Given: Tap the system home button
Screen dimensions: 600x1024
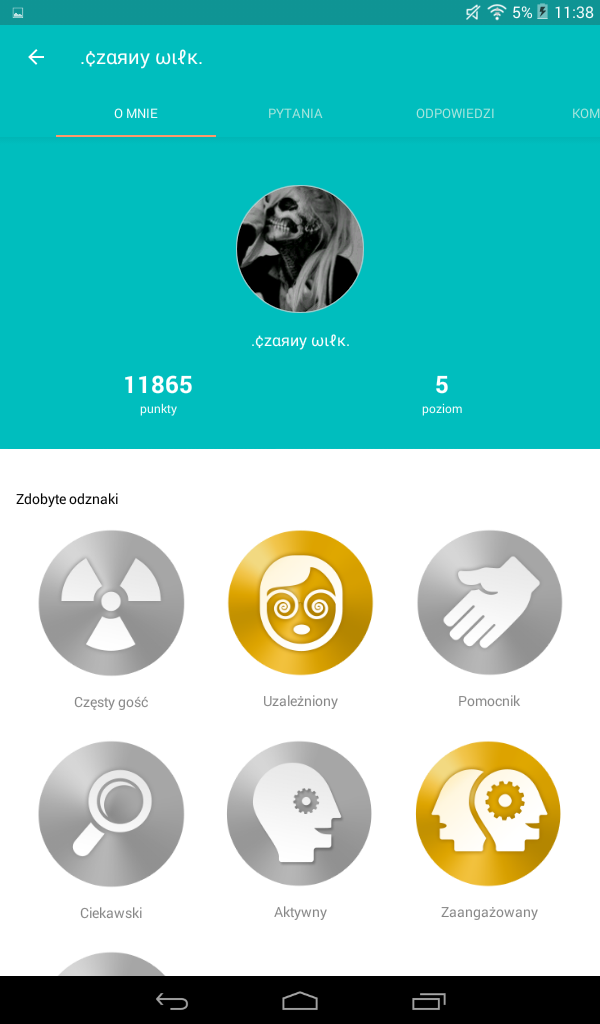Looking at the screenshot, I should tap(300, 1000).
